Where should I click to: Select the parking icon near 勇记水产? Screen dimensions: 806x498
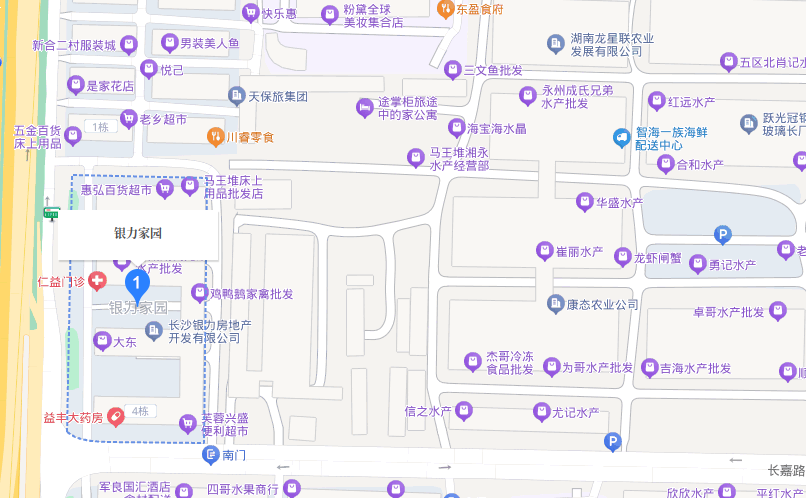(x=723, y=235)
